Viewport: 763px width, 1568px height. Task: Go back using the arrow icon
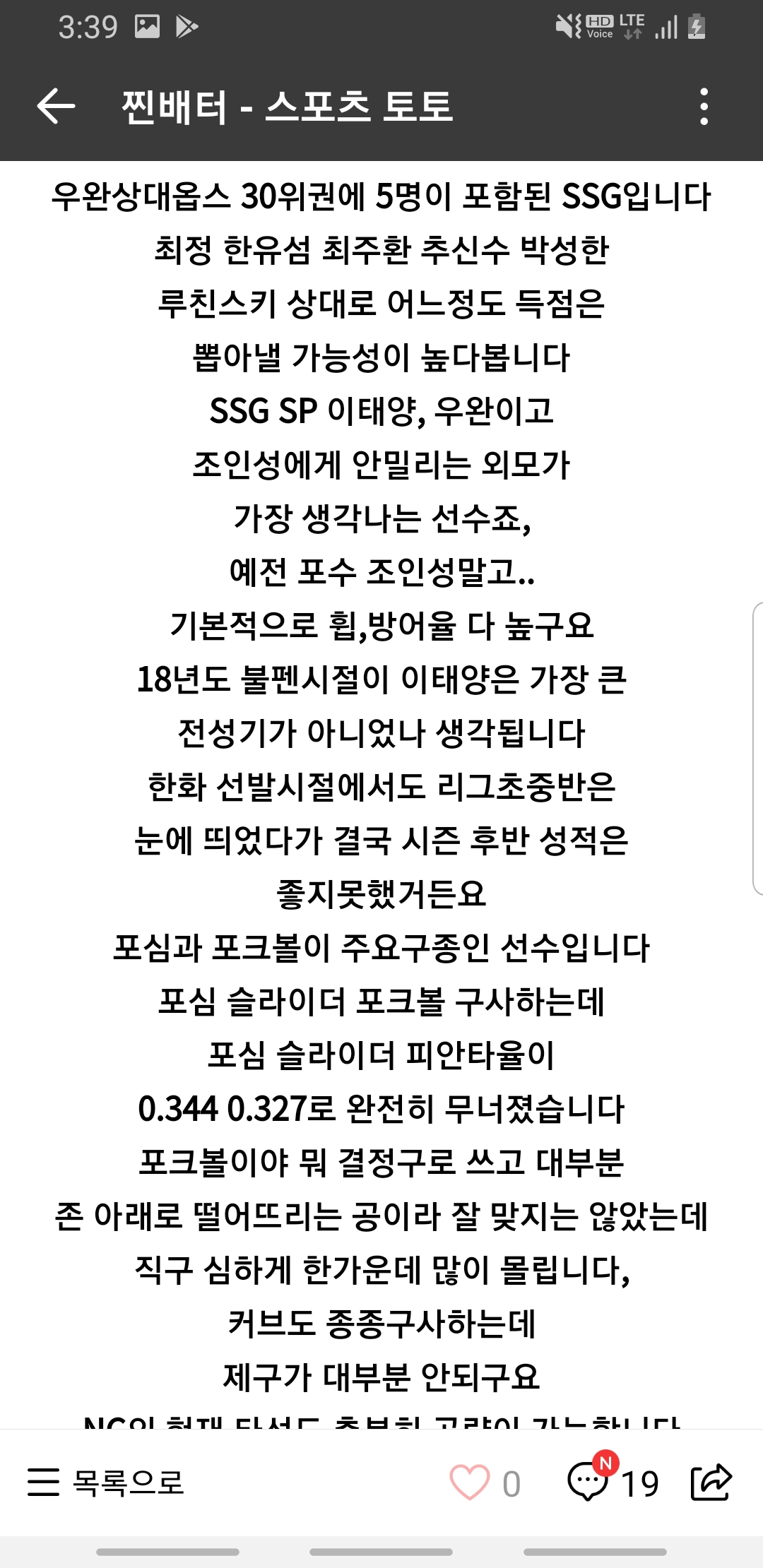tap(56, 107)
